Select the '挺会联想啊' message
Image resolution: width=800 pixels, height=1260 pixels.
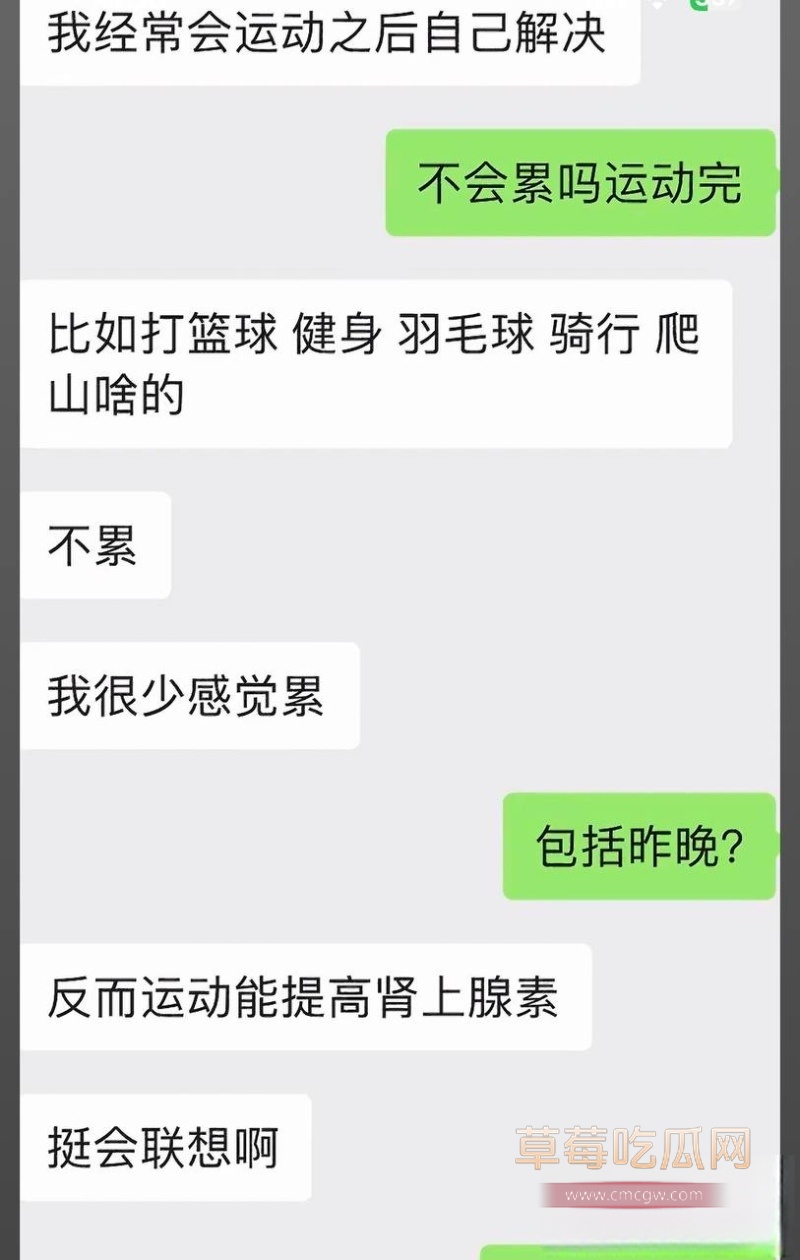pos(165,1144)
